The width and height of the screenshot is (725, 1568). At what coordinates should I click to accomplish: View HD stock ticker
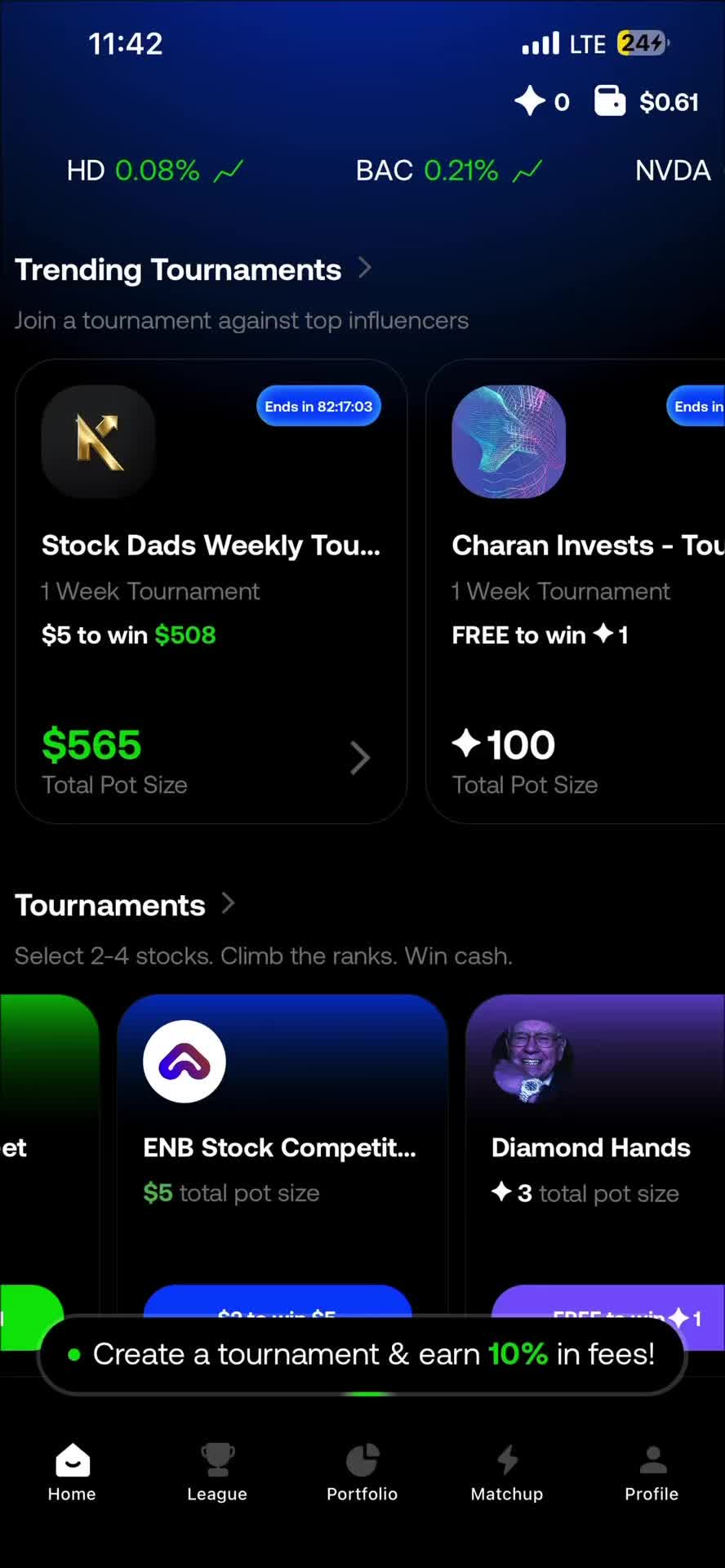pos(154,171)
